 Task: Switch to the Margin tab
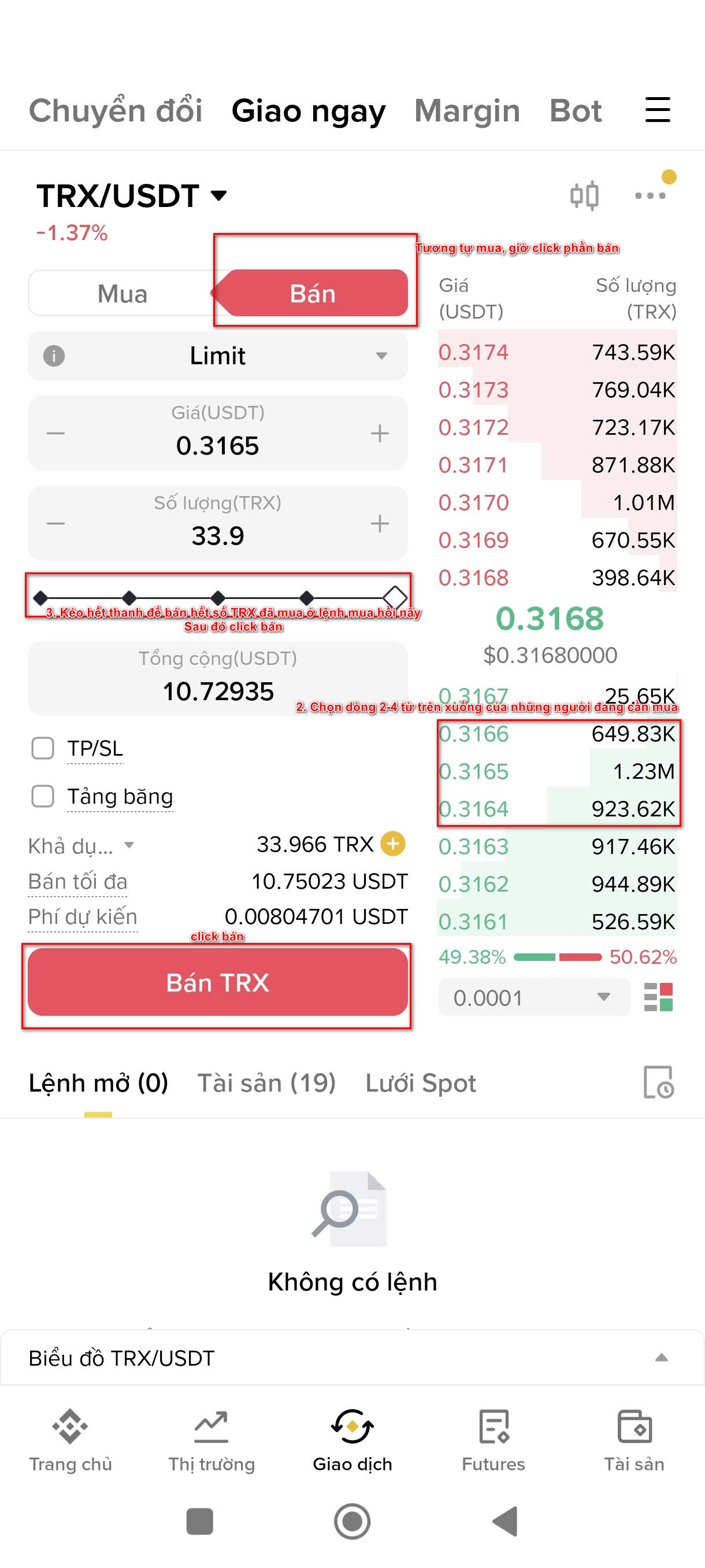(466, 111)
